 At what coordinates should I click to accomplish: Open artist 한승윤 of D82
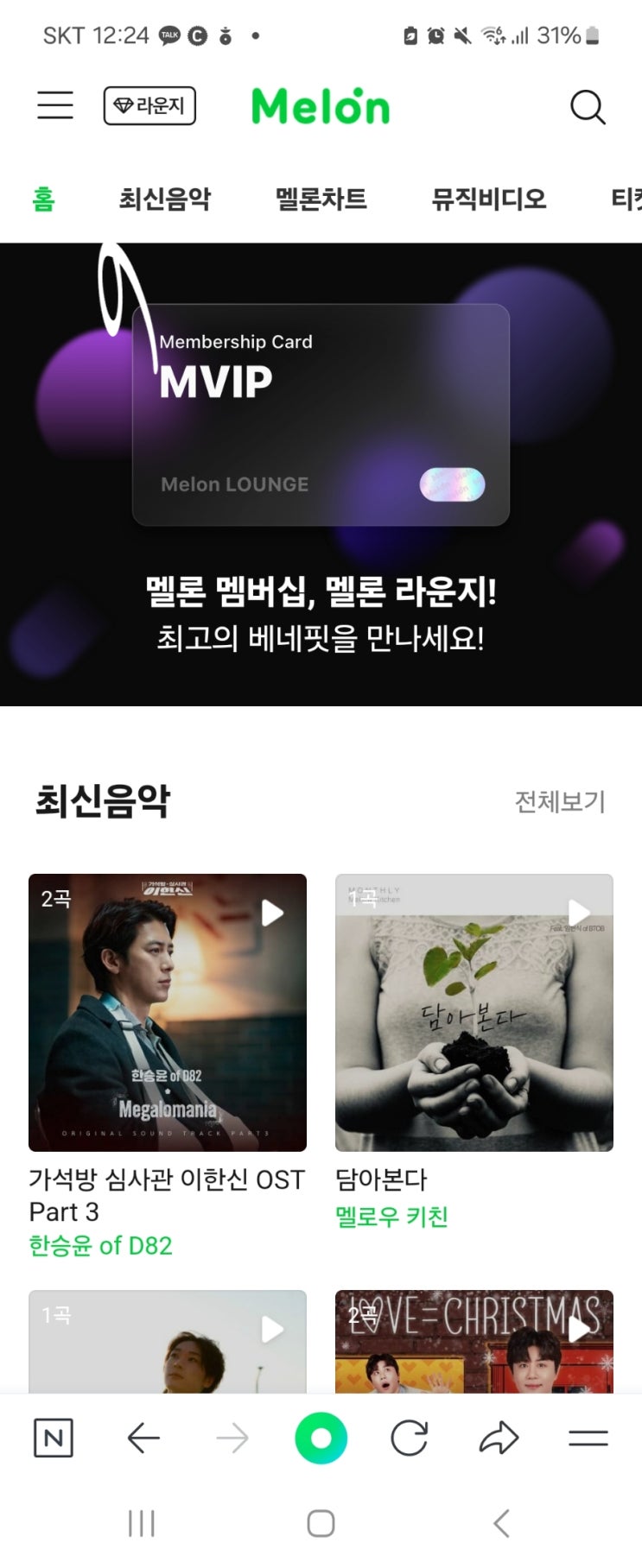(100, 1246)
